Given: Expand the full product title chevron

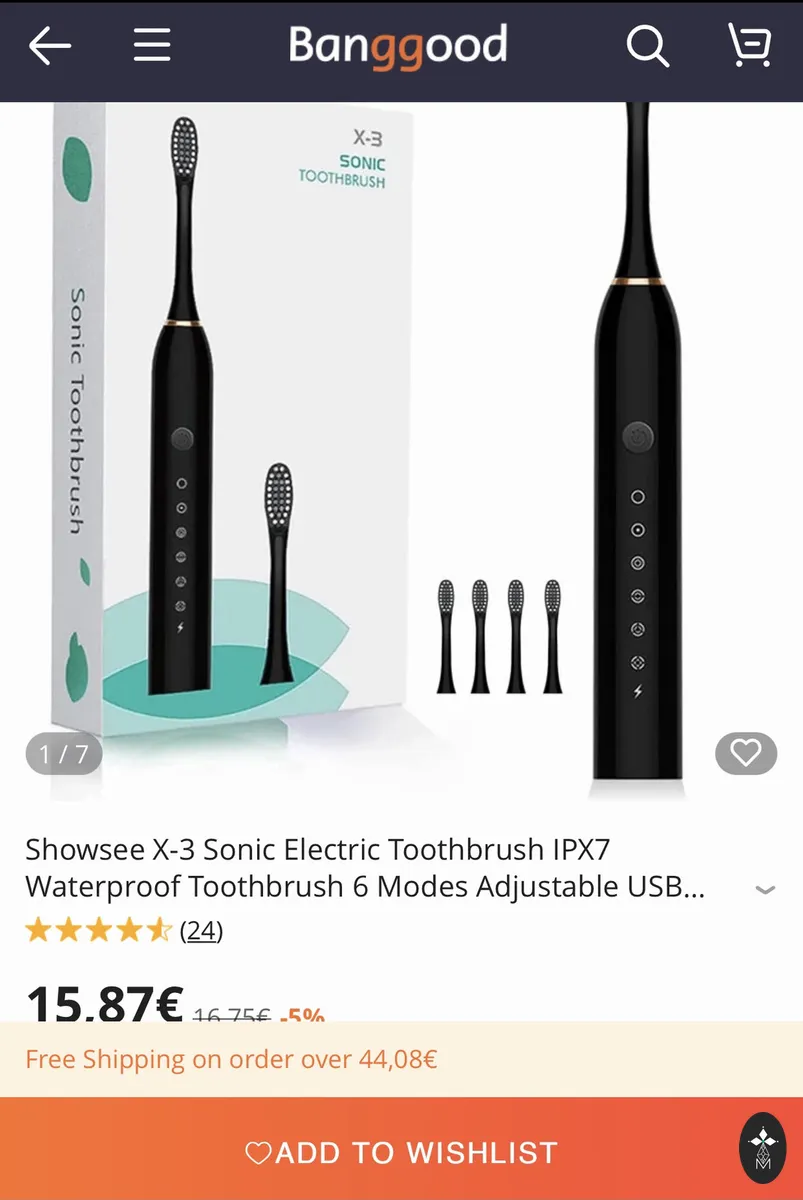Looking at the screenshot, I should click(764, 889).
